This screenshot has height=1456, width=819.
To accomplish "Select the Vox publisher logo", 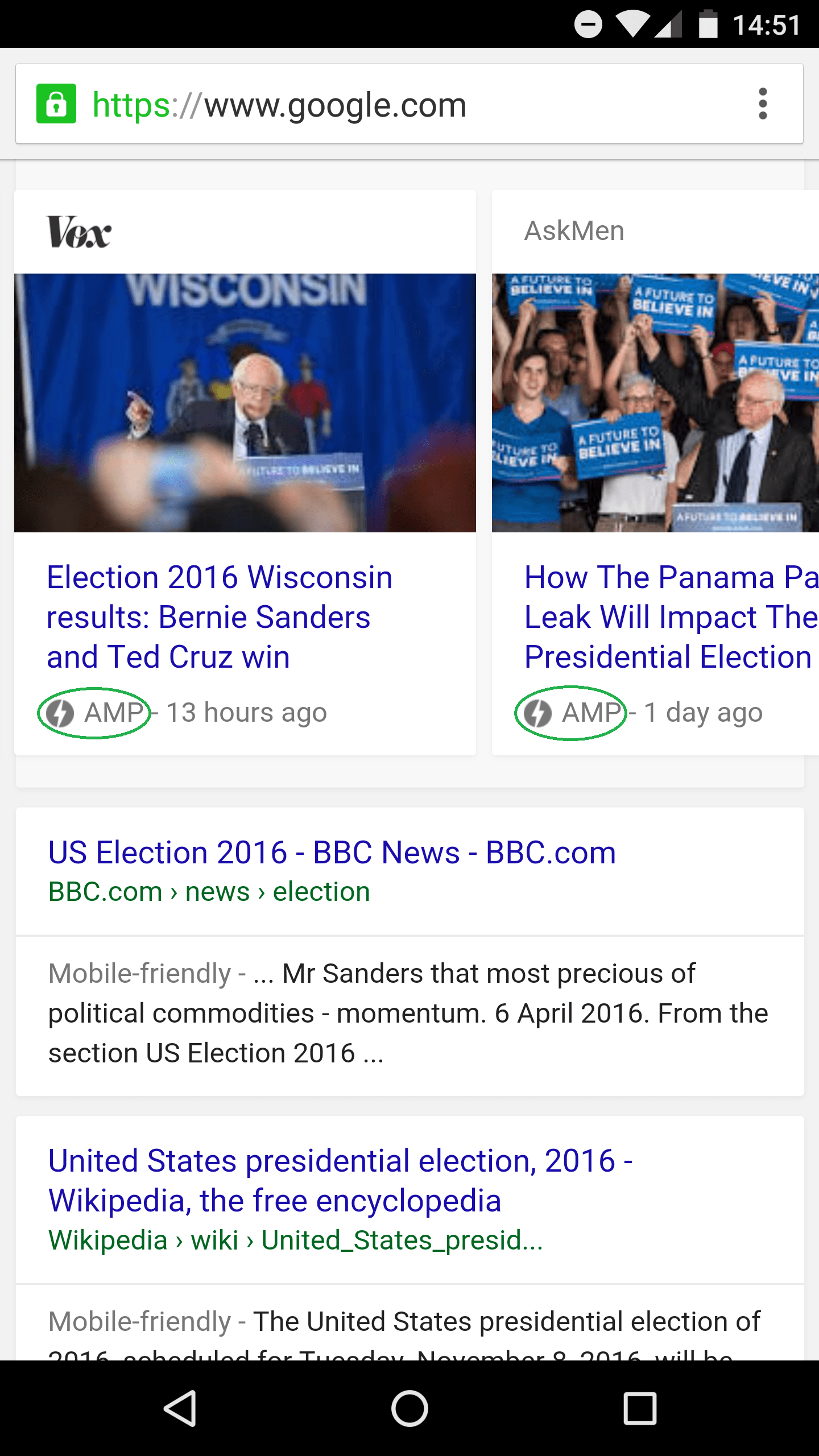I will point(78,231).
